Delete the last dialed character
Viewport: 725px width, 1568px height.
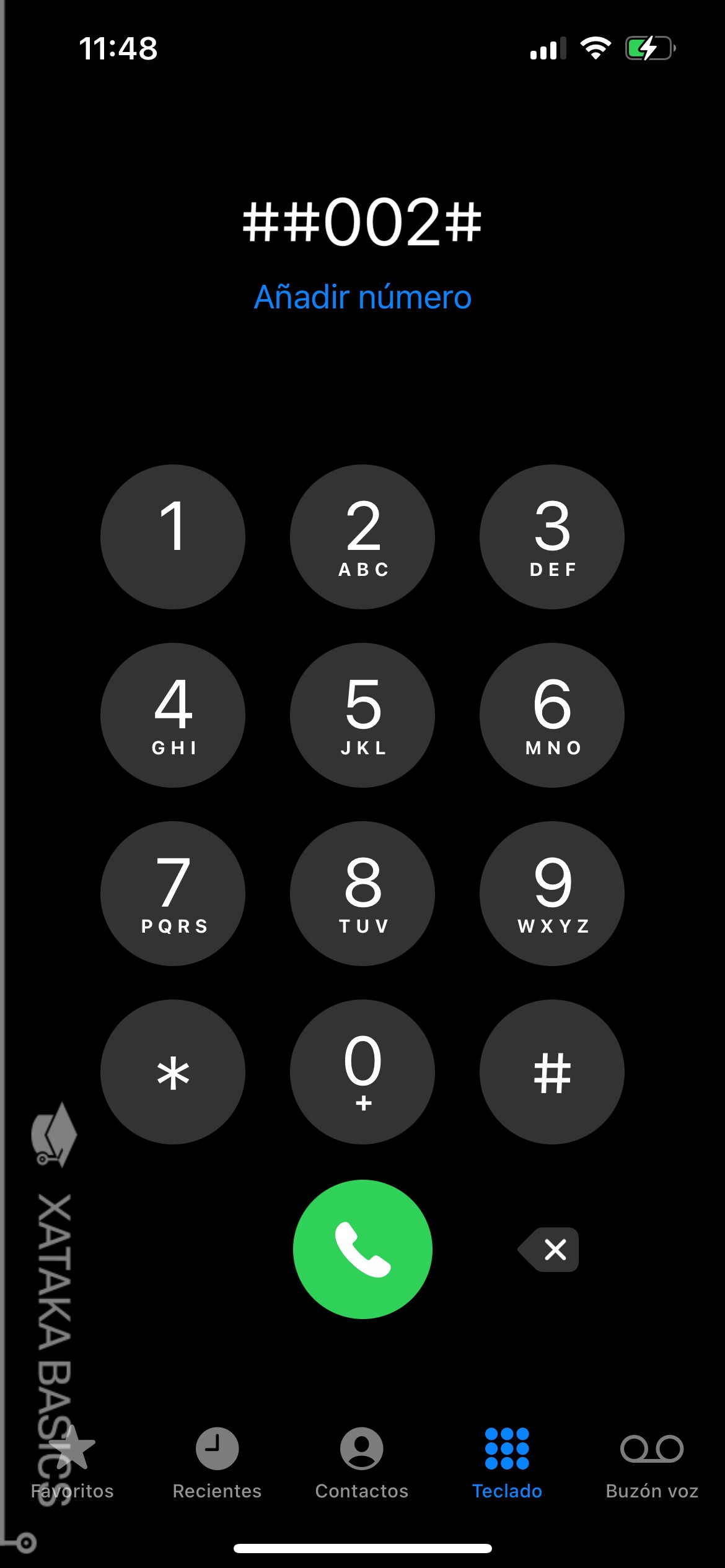pos(550,1249)
